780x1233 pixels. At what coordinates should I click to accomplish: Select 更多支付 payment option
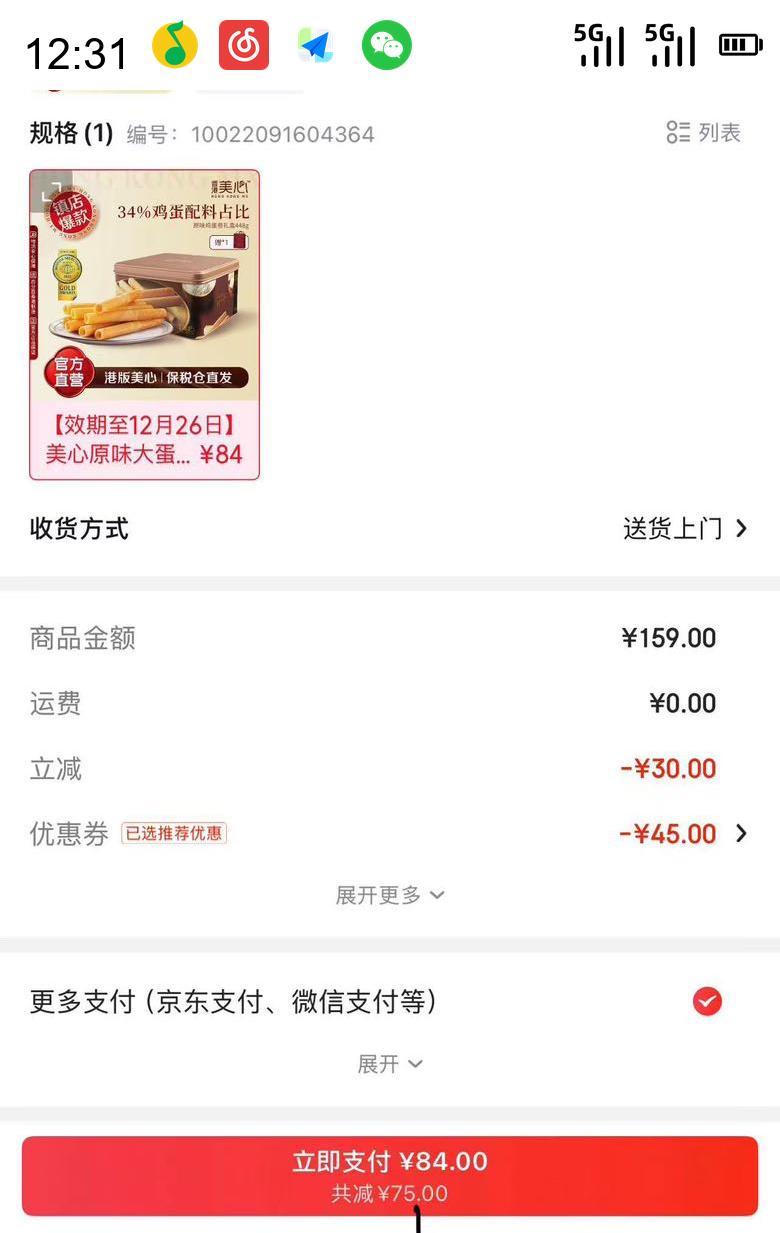(707, 1001)
